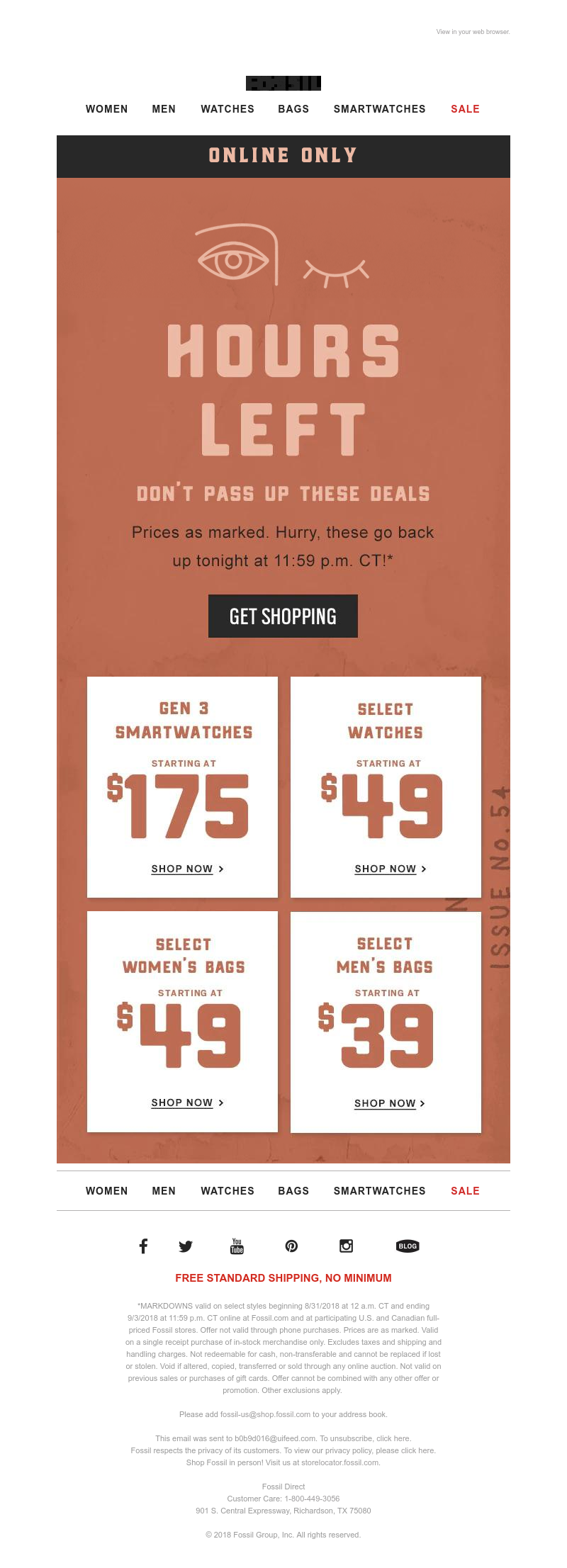The image size is (567, 1568).
Task: Open the Facebook icon
Action: (143, 1246)
